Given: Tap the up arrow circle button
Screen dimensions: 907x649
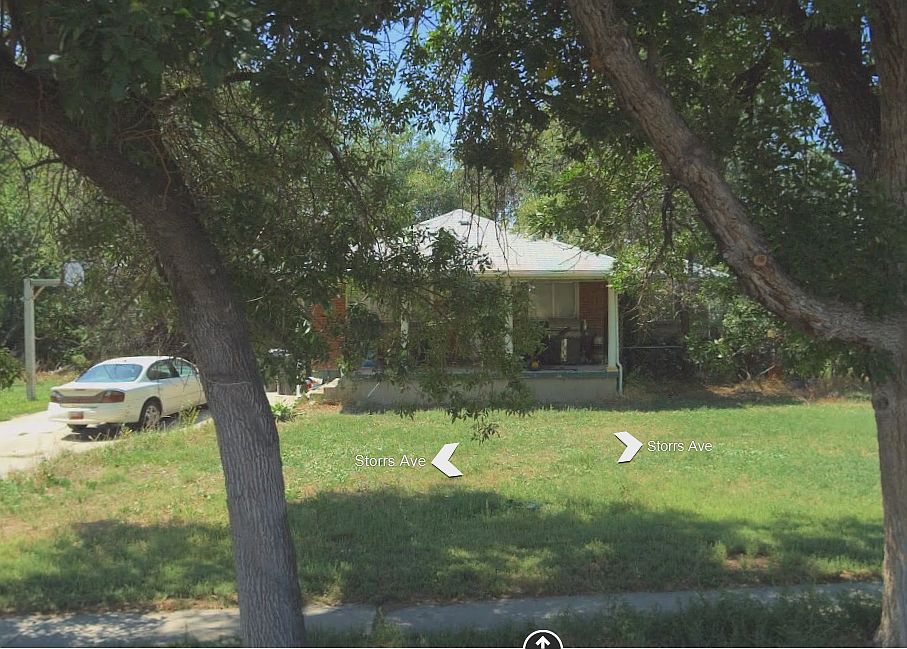Looking at the screenshot, I should tap(542, 641).
